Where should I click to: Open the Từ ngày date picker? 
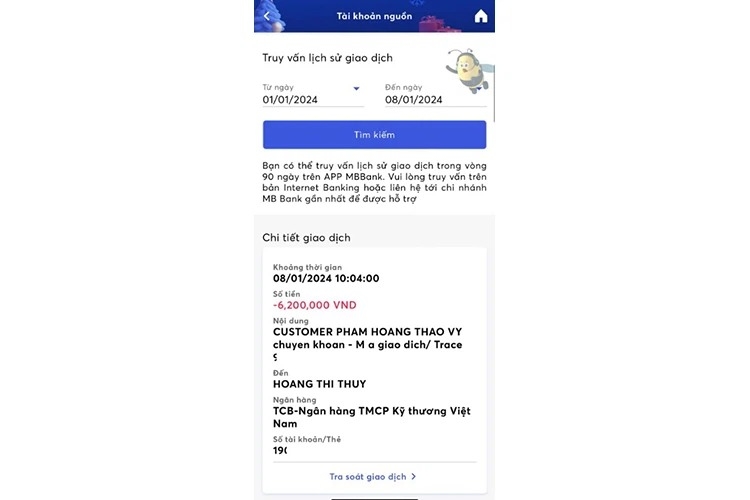tap(312, 99)
